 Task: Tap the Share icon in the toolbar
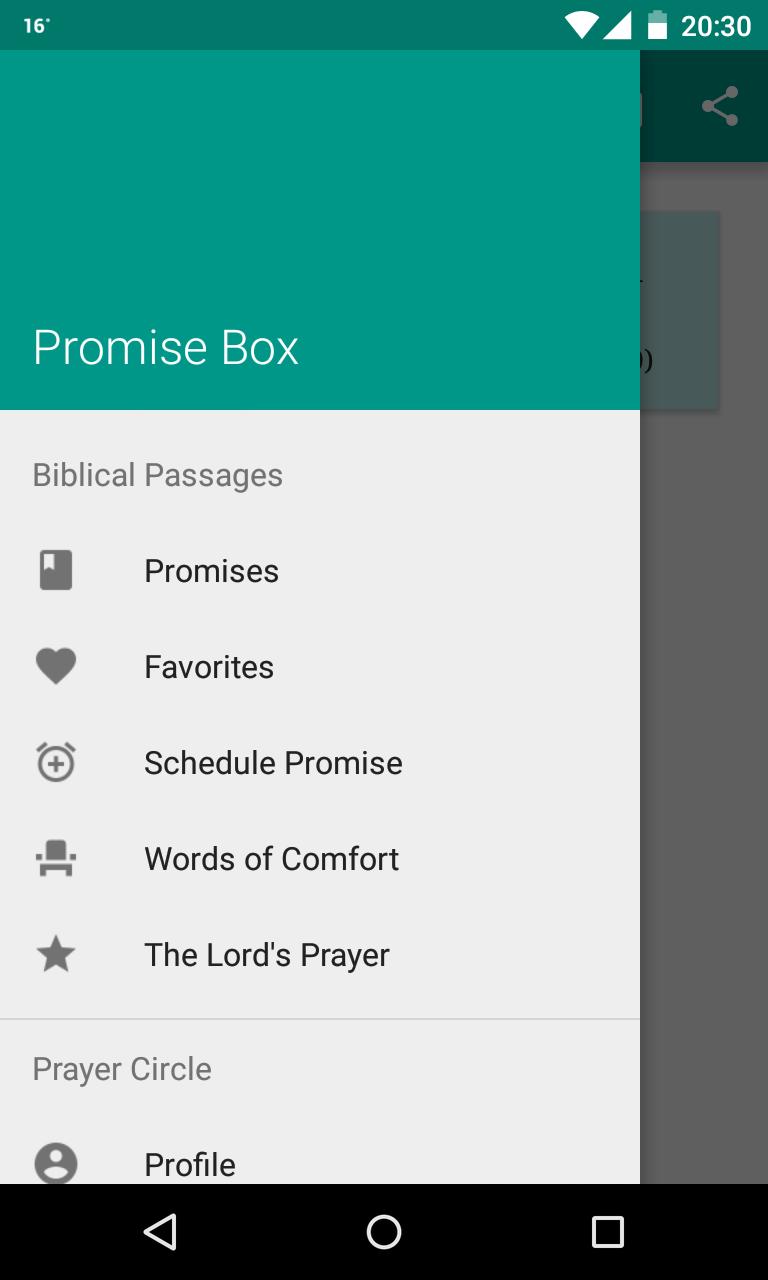pyautogui.click(x=721, y=106)
